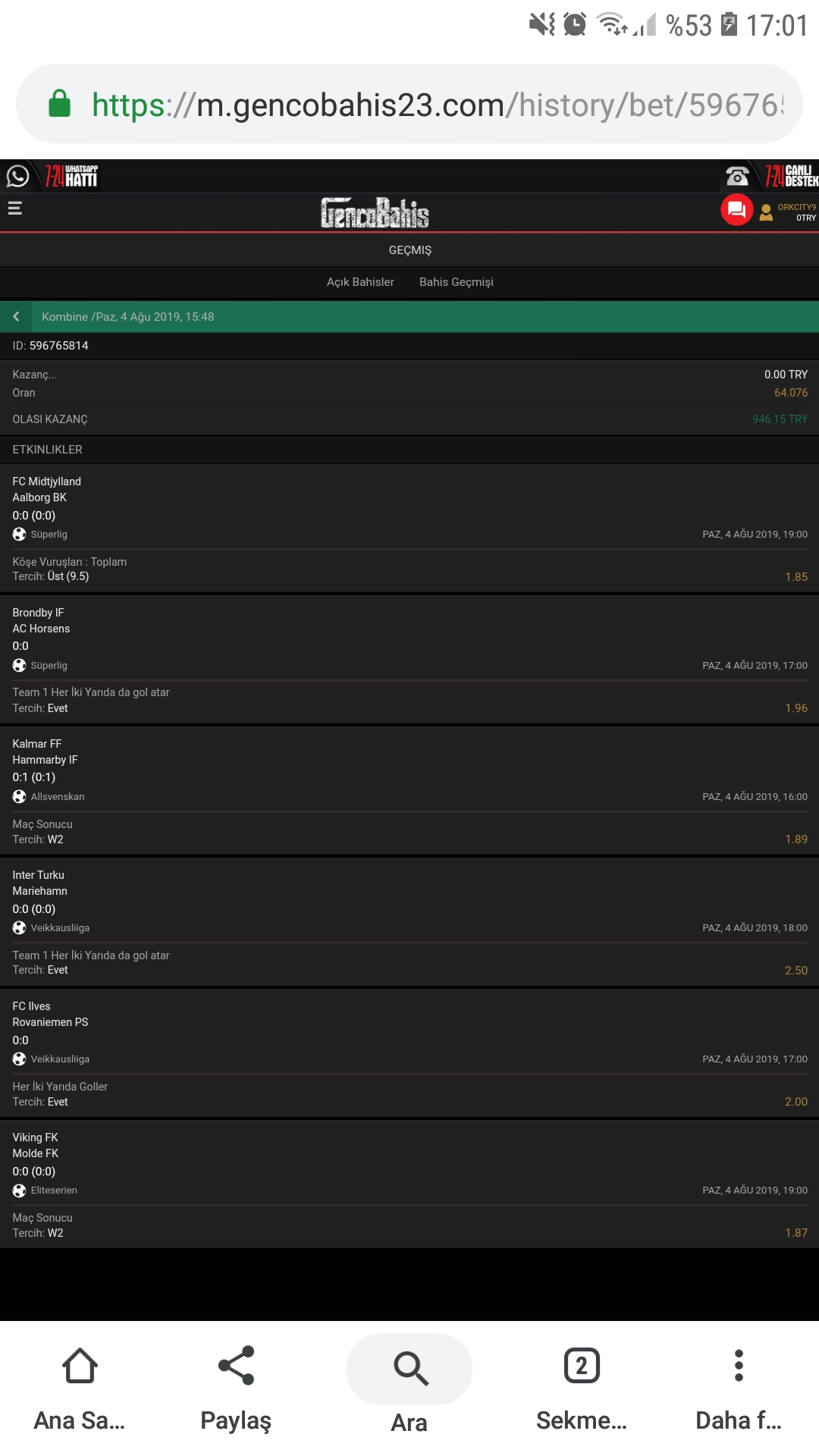Open the red live chat bubble
Screen dimensions: 819x1456
pyautogui.click(x=736, y=210)
